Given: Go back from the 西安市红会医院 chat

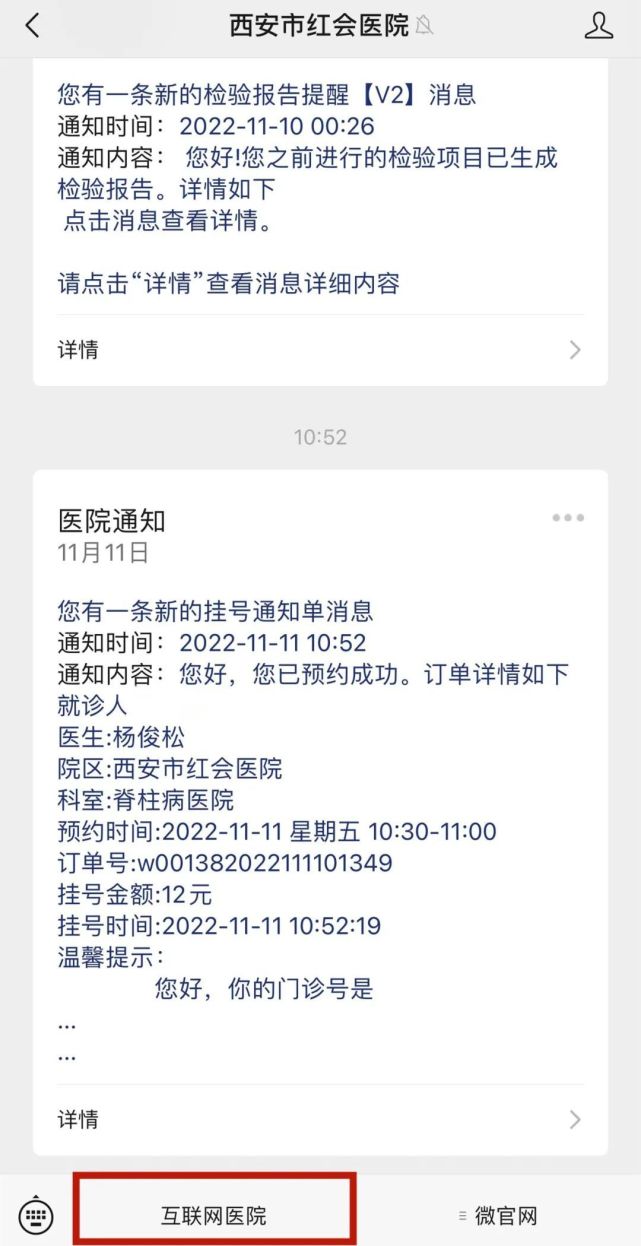Looking at the screenshot, I should (33, 26).
